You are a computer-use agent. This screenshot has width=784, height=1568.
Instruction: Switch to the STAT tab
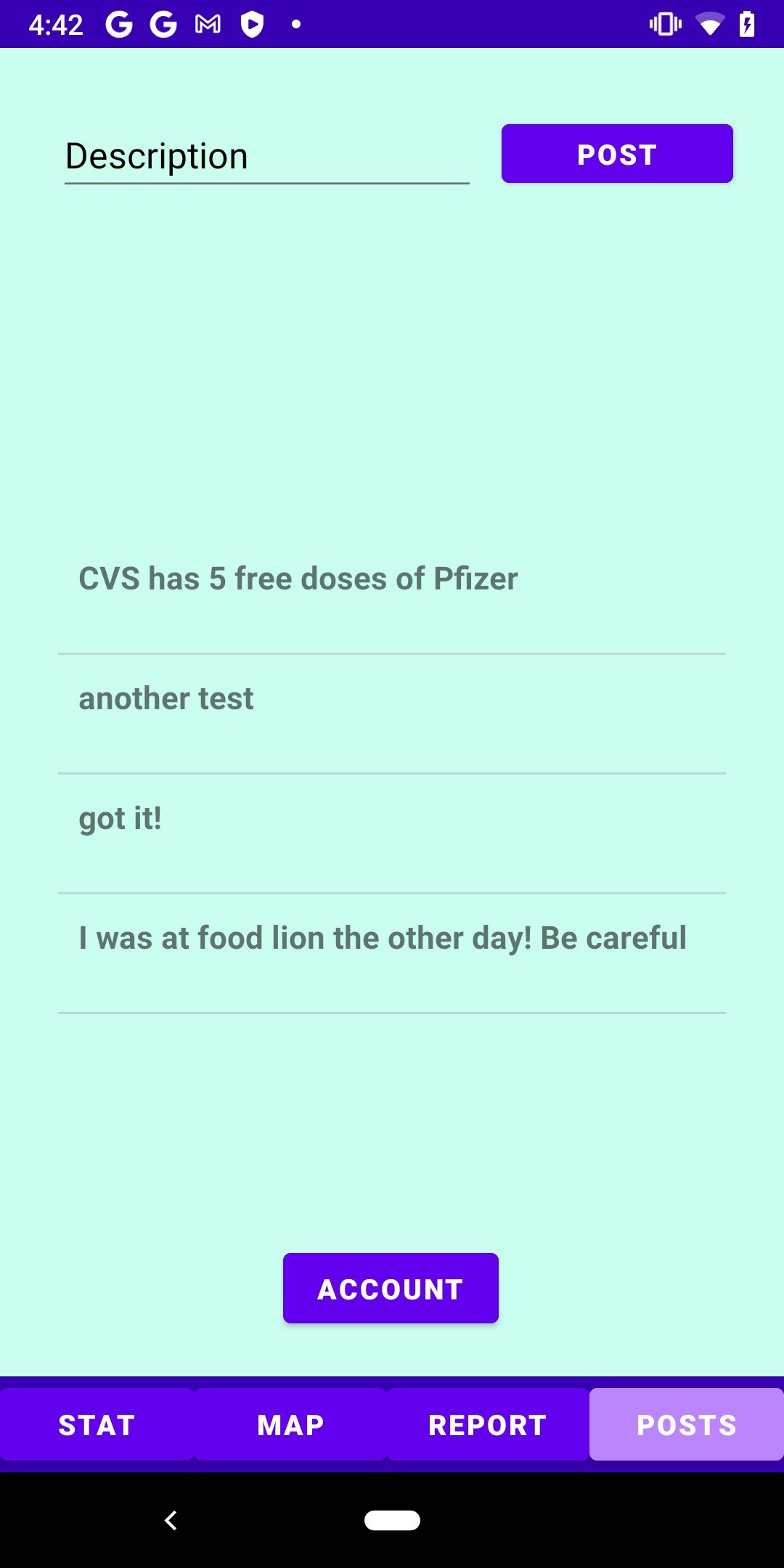tap(97, 1424)
